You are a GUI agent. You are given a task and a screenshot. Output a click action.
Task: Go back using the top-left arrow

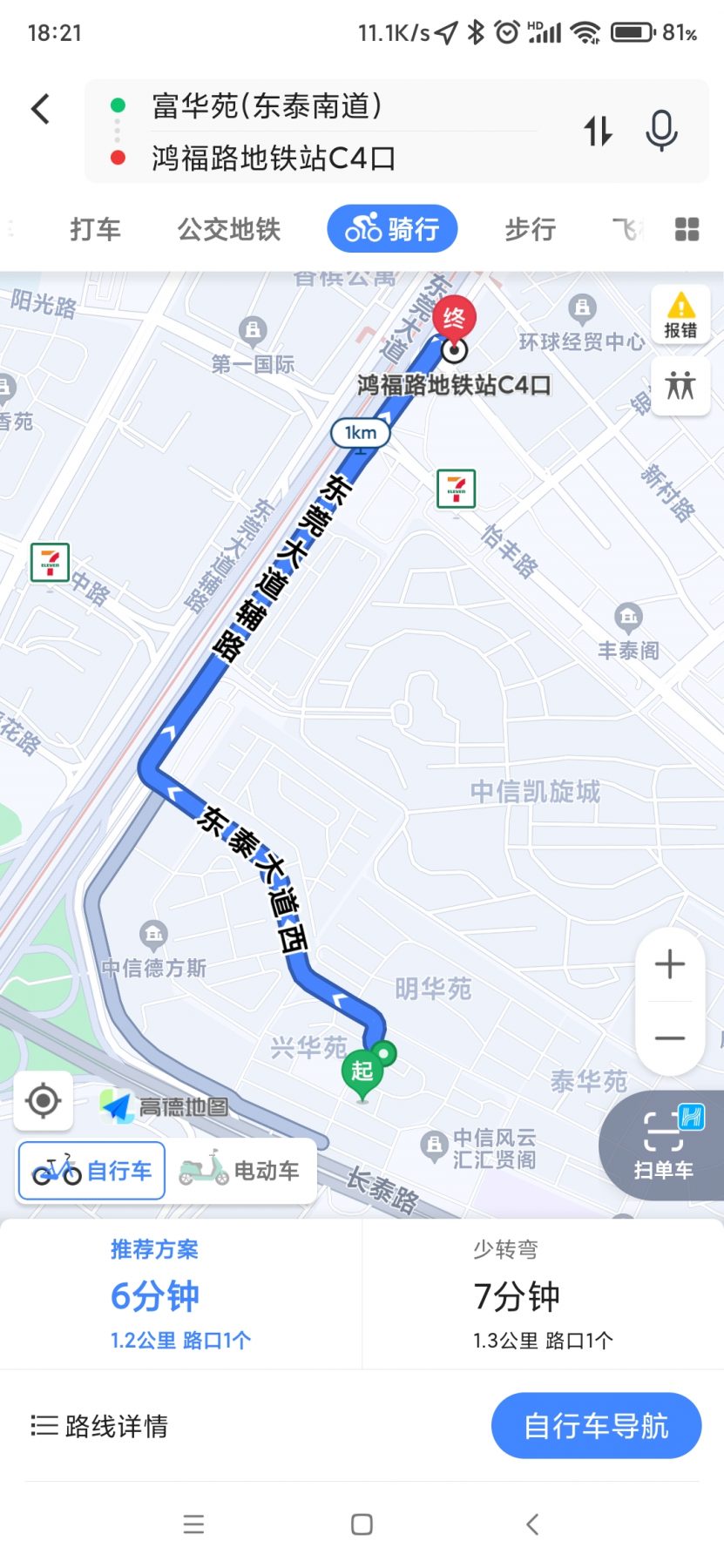[40, 110]
